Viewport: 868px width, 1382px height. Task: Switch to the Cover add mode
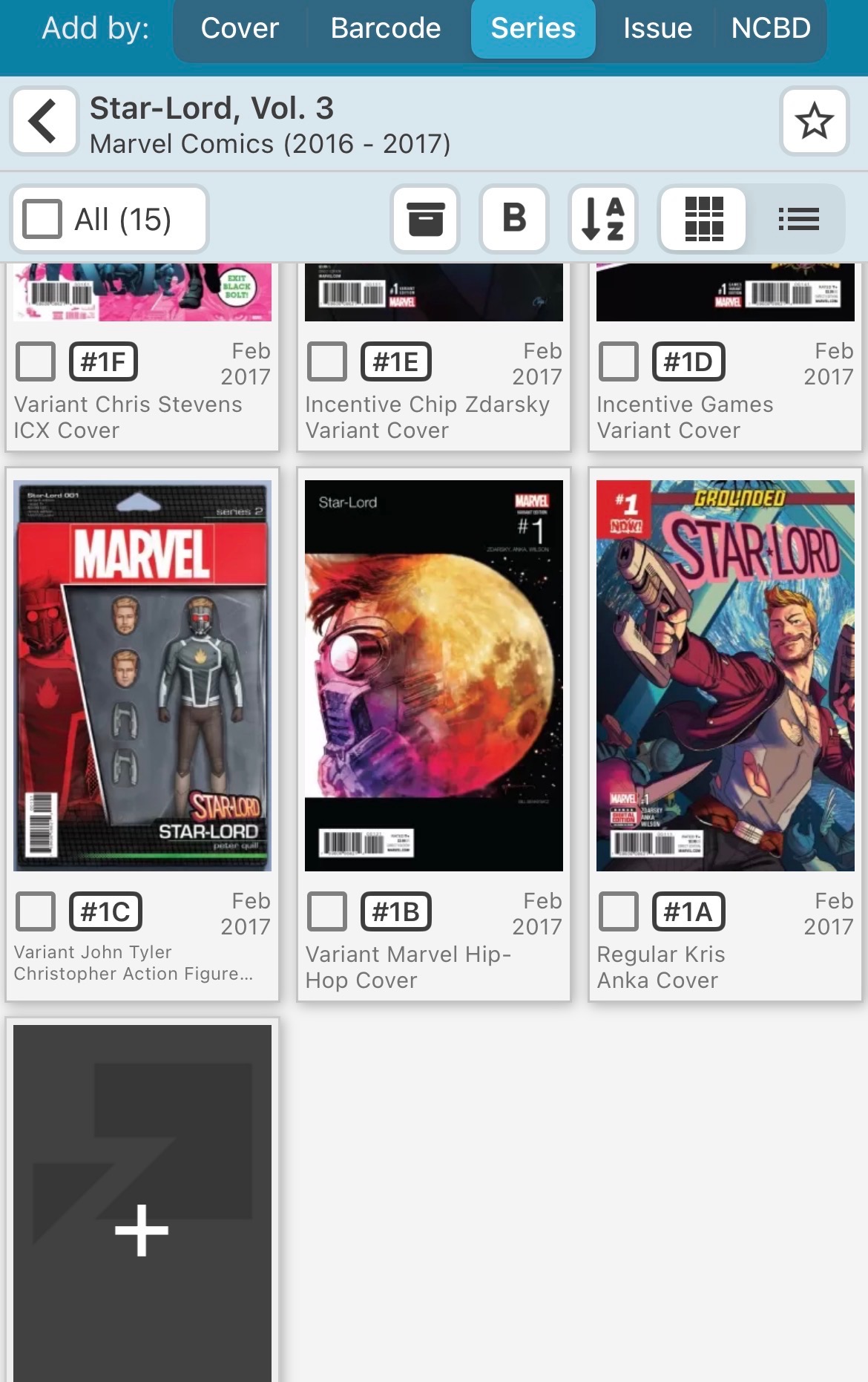[240, 28]
